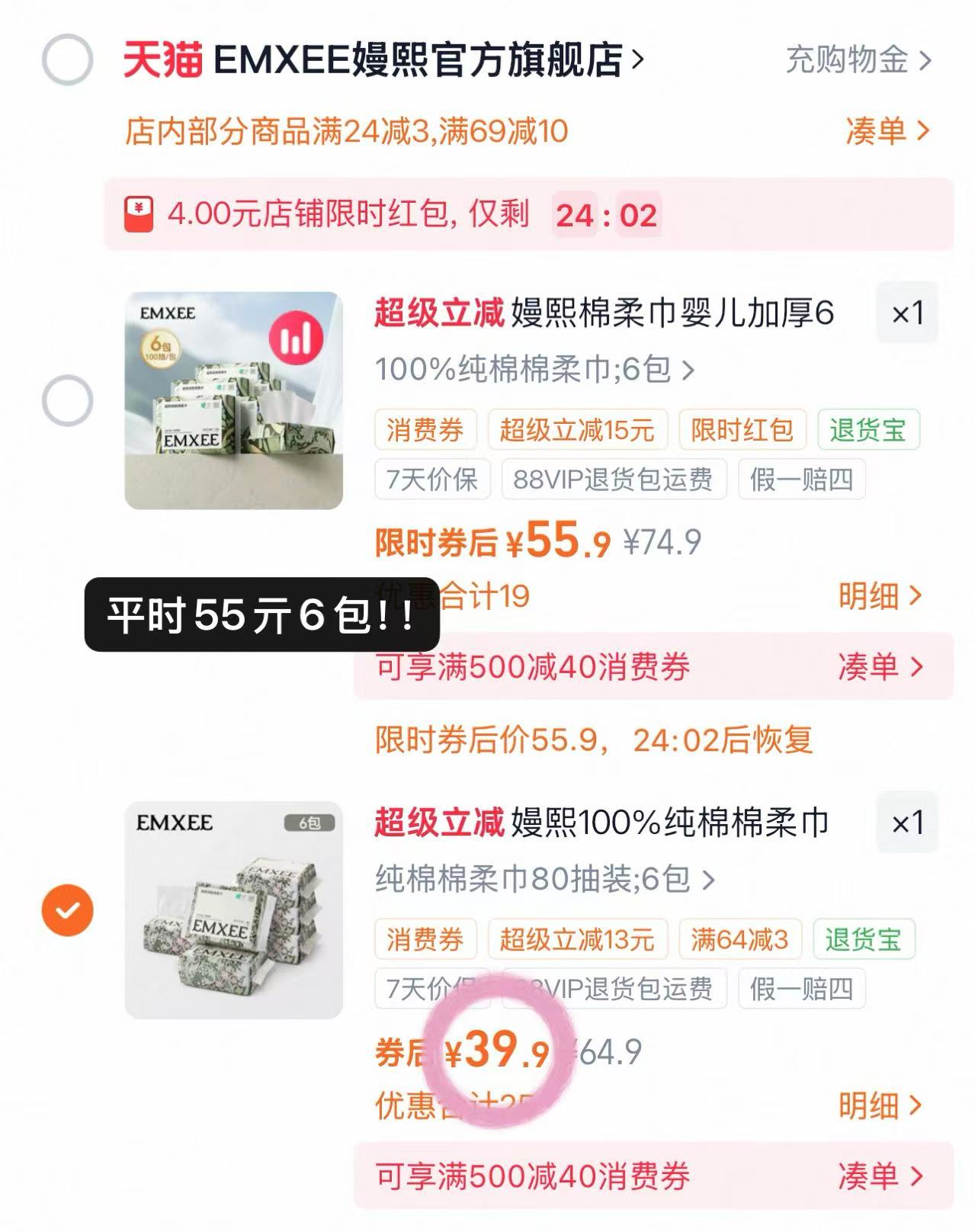This screenshot has height=1232, width=975.
Task: Tap the 消费券 tag on the first product
Action: click(424, 429)
